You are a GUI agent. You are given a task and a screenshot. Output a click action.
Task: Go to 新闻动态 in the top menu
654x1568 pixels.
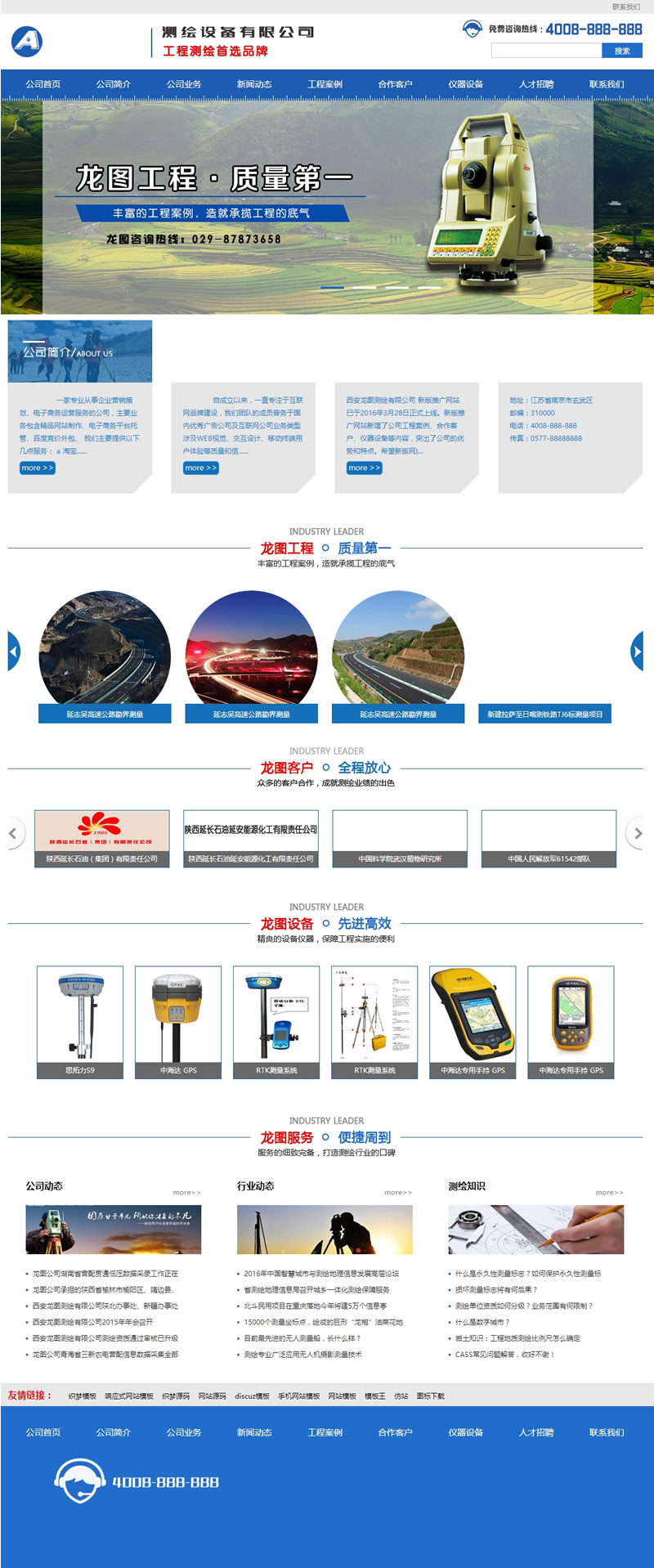pyautogui.click(x=254, y=84)
